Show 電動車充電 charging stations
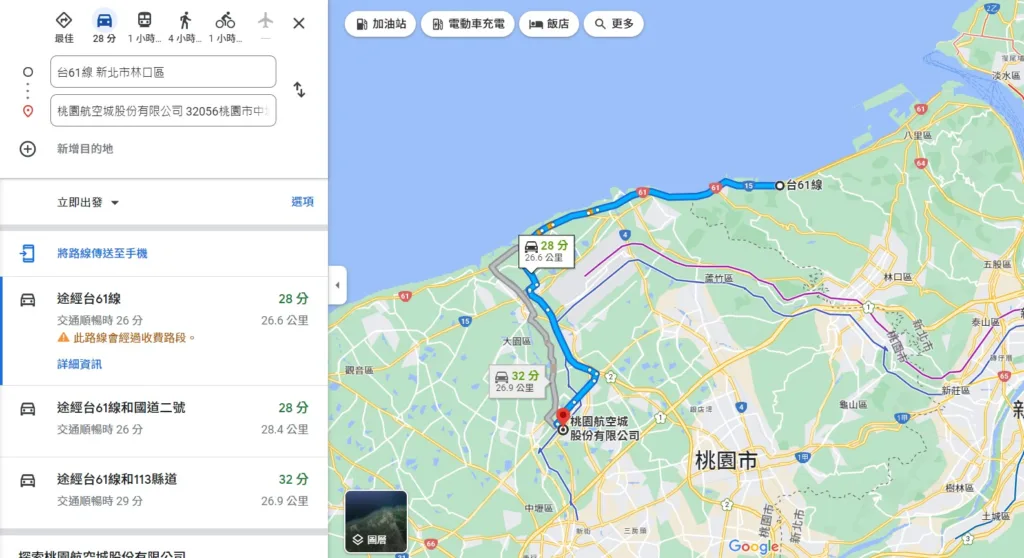This screenshot has height=558, width=1024. [467, 24]
